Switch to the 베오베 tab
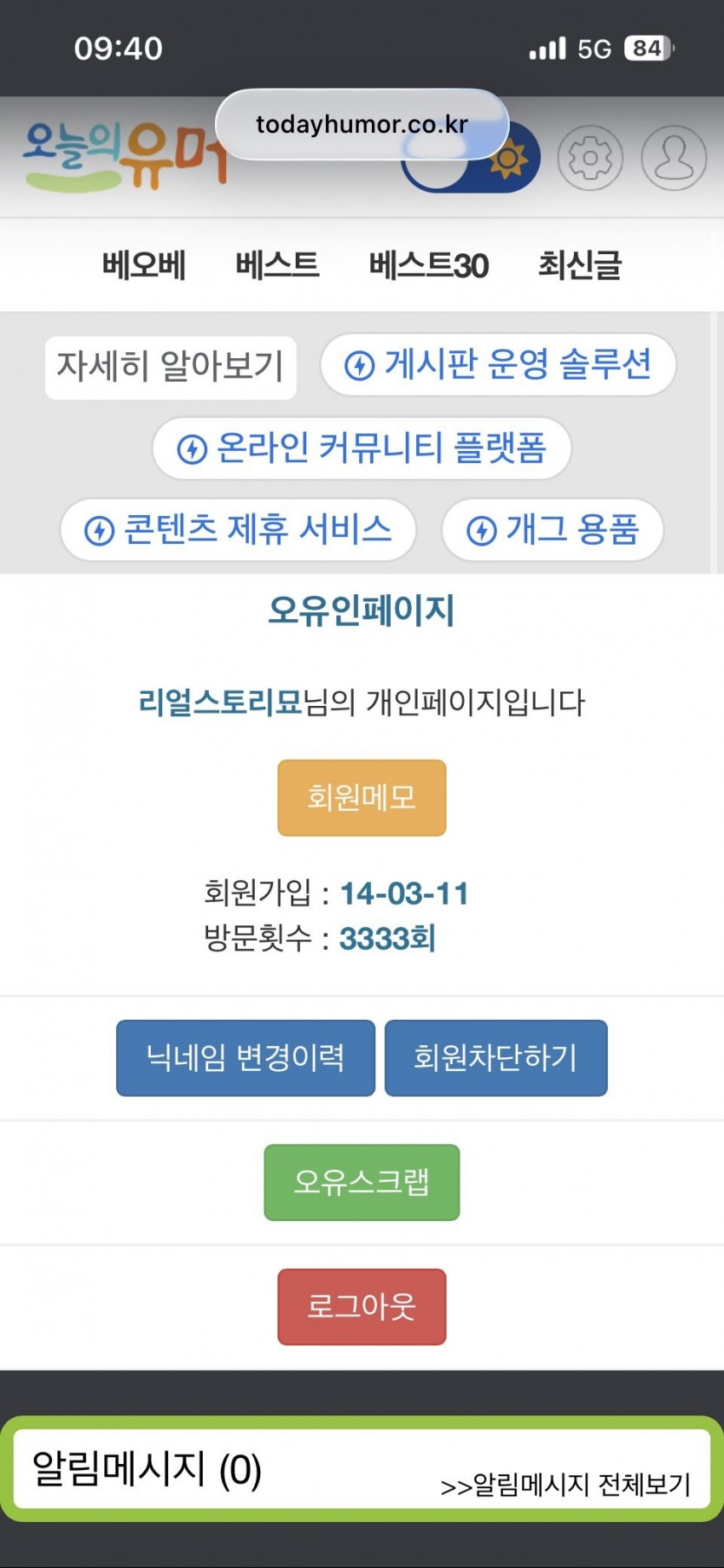The image size is (724, 1568). point(144,265)
